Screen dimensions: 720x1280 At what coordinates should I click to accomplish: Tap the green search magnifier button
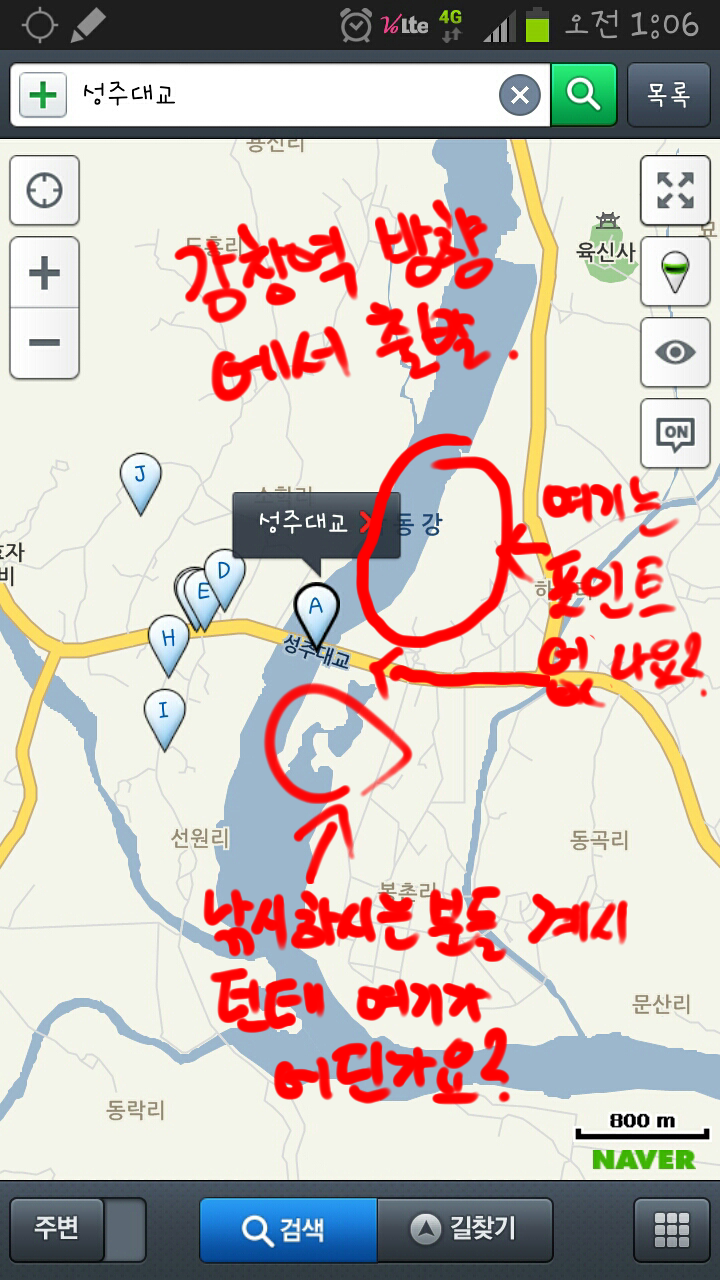point(583,96)
